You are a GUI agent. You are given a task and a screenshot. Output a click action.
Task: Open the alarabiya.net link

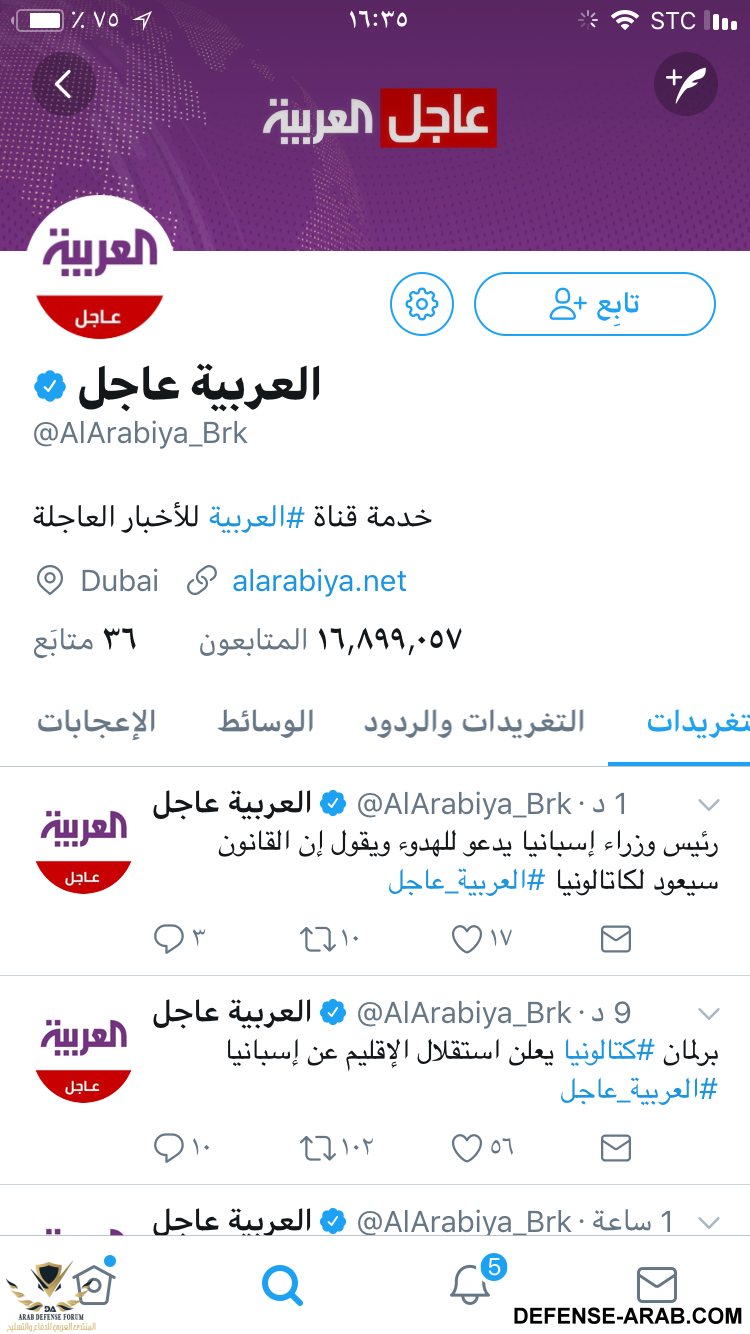[x=319, y=580]
